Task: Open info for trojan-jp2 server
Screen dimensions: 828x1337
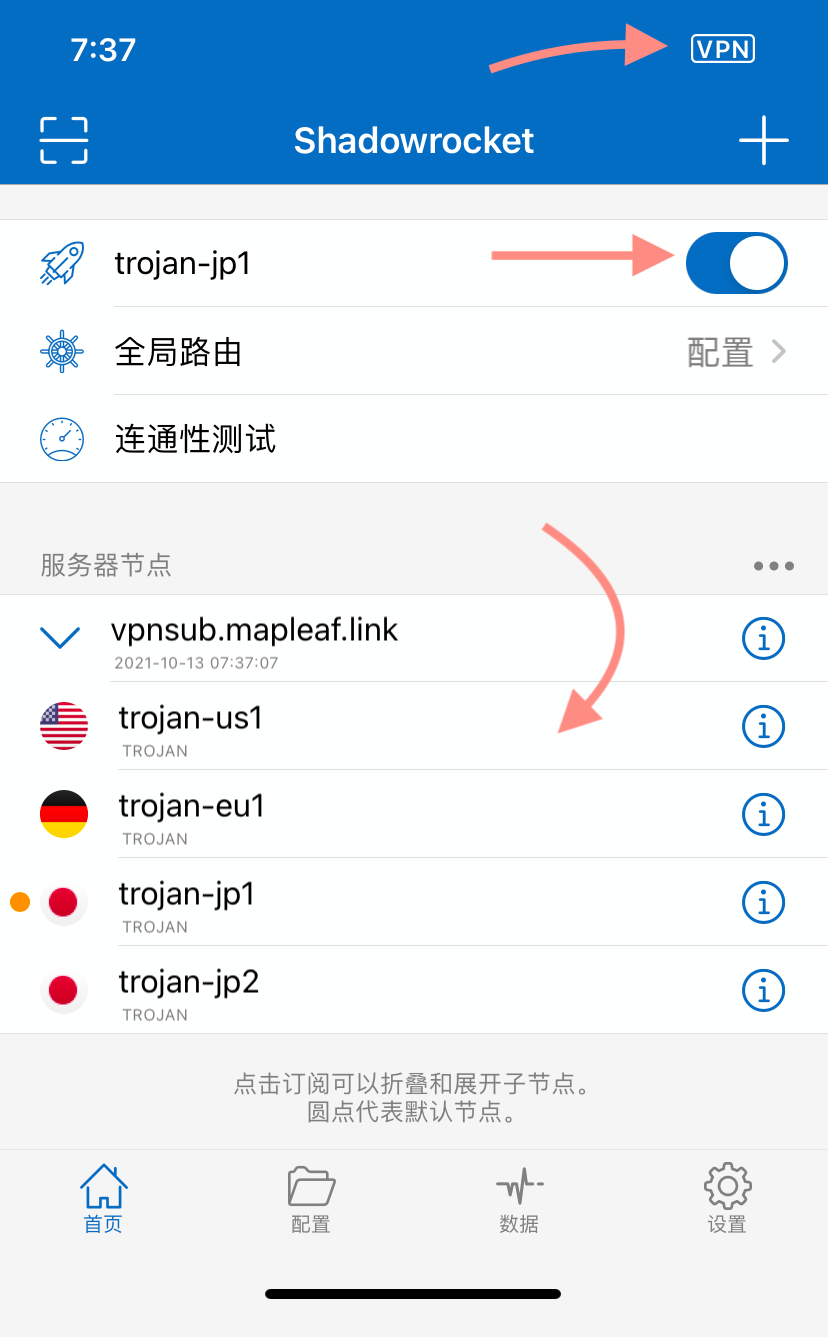Action: [x=763, y=990]
